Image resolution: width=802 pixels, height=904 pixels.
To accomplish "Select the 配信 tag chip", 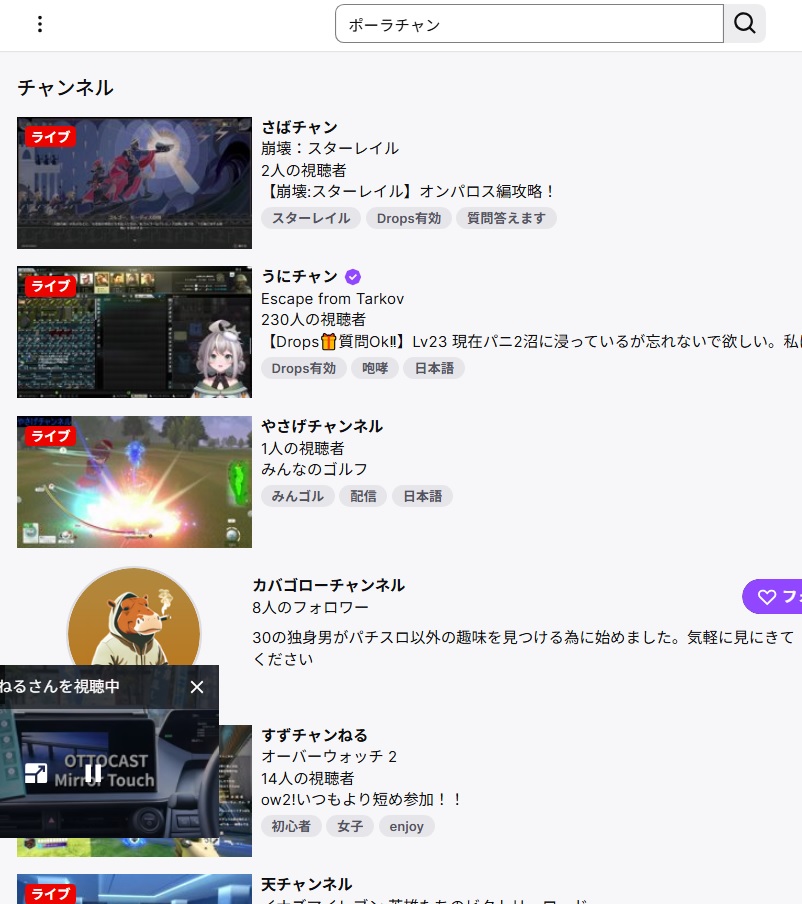I will (x=364, y=496).
